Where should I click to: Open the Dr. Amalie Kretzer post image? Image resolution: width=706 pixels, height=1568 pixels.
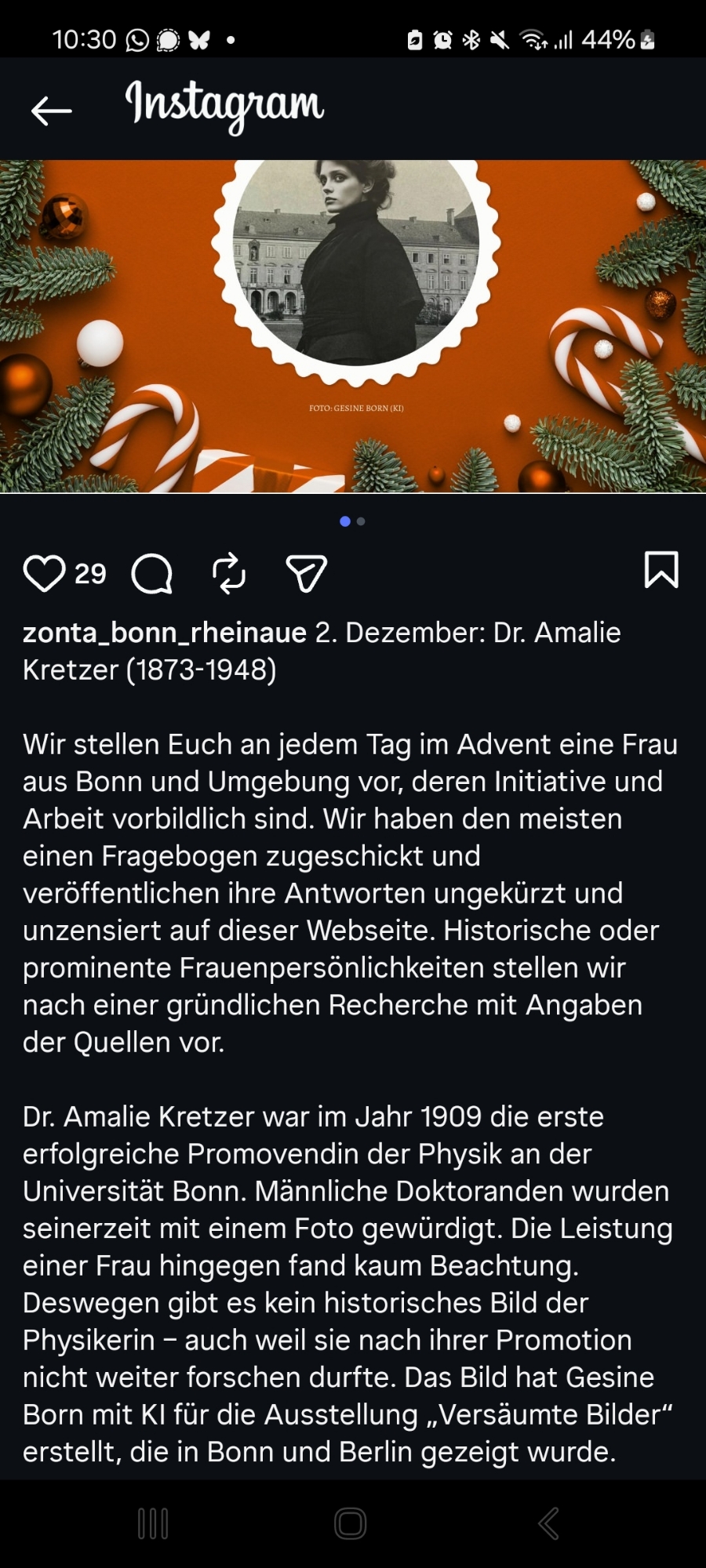[x=353, y=325]
